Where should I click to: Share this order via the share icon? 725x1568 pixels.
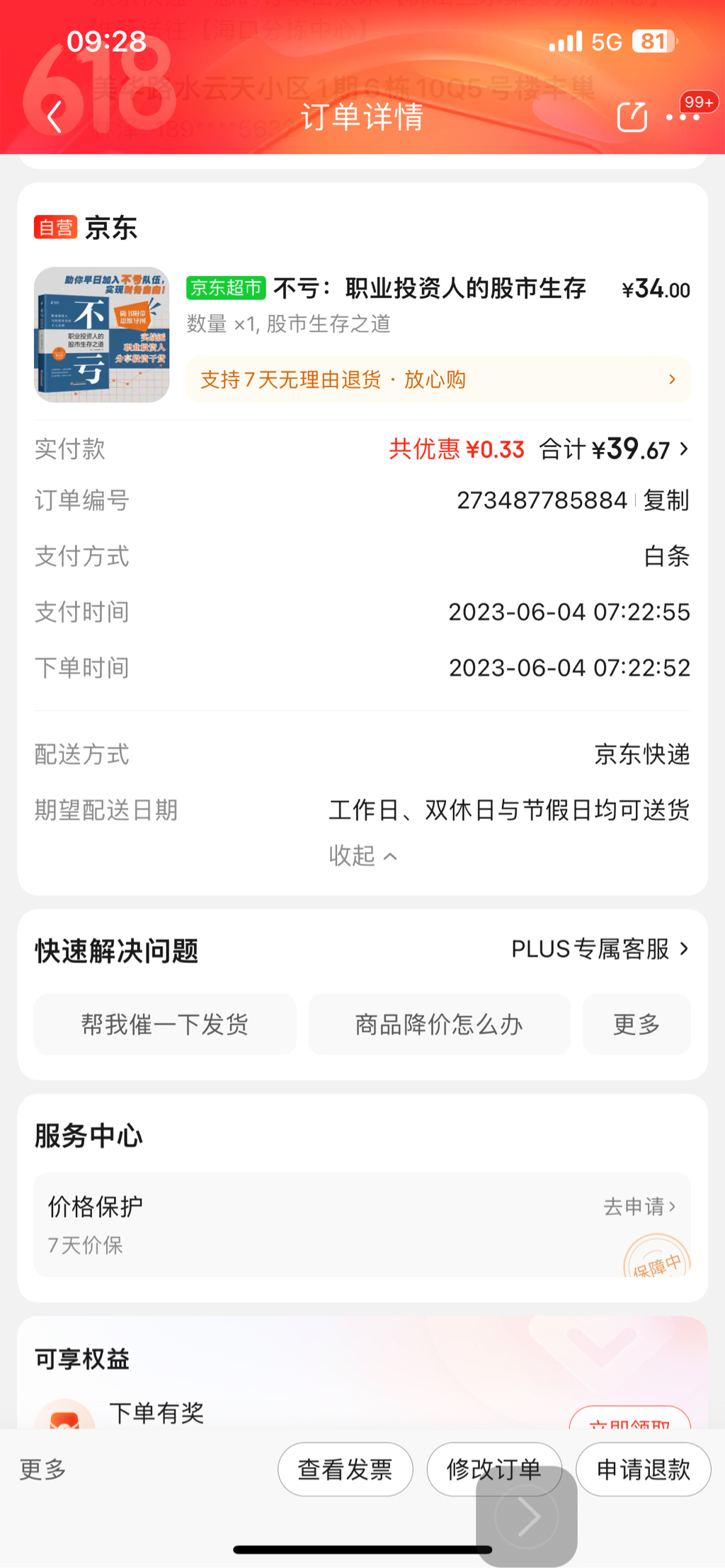(632, 117)
